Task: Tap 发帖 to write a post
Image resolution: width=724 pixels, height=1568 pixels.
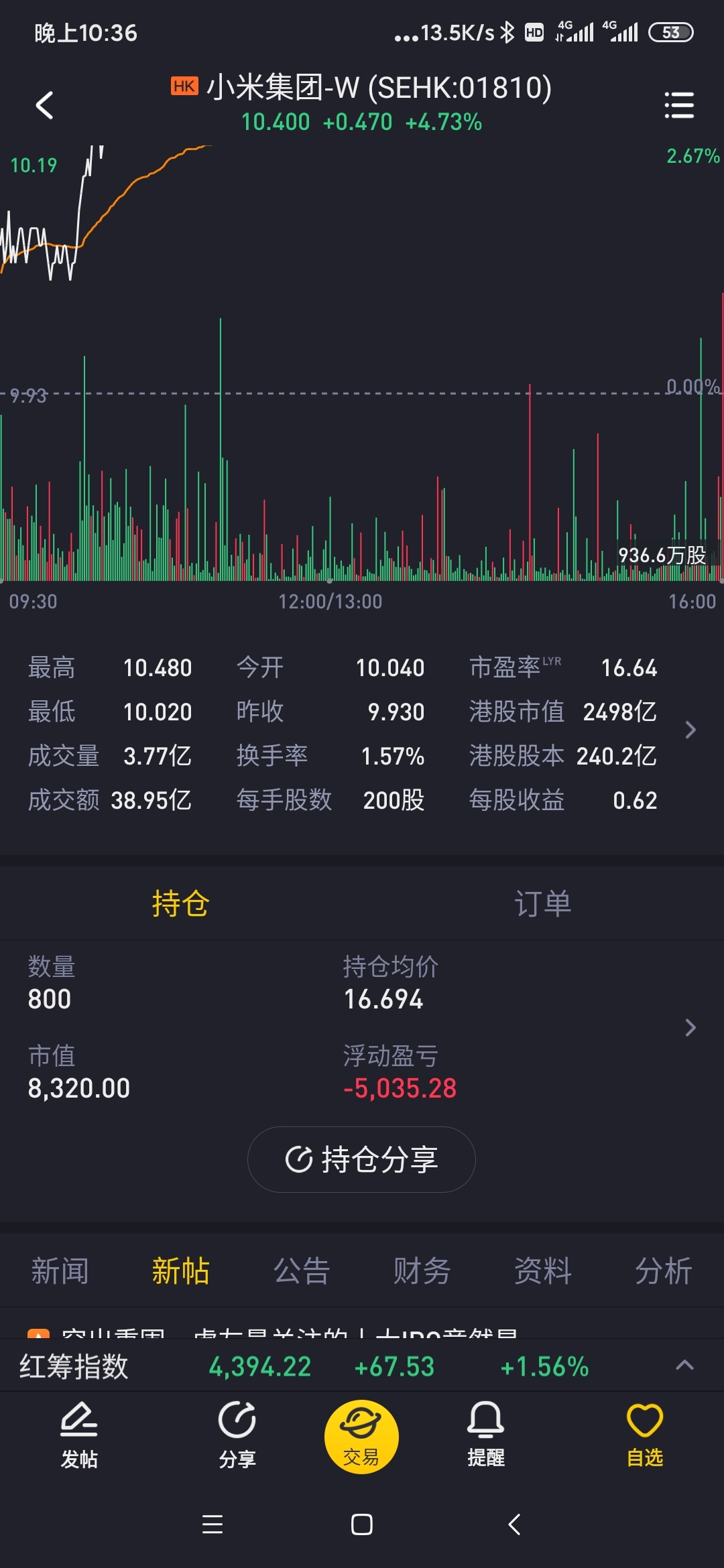Action: click(79, 1435)
